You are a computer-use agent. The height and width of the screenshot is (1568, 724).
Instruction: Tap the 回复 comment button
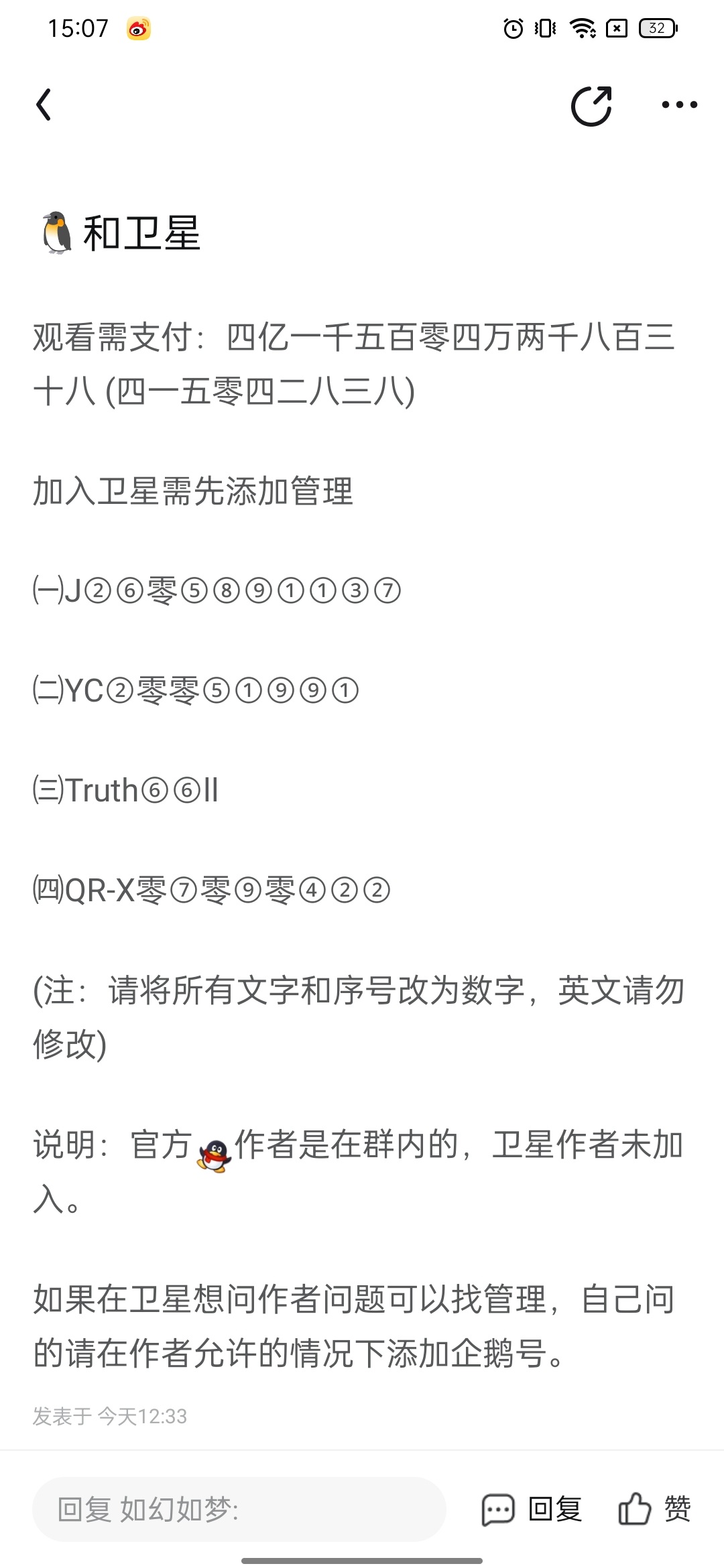532,1509
